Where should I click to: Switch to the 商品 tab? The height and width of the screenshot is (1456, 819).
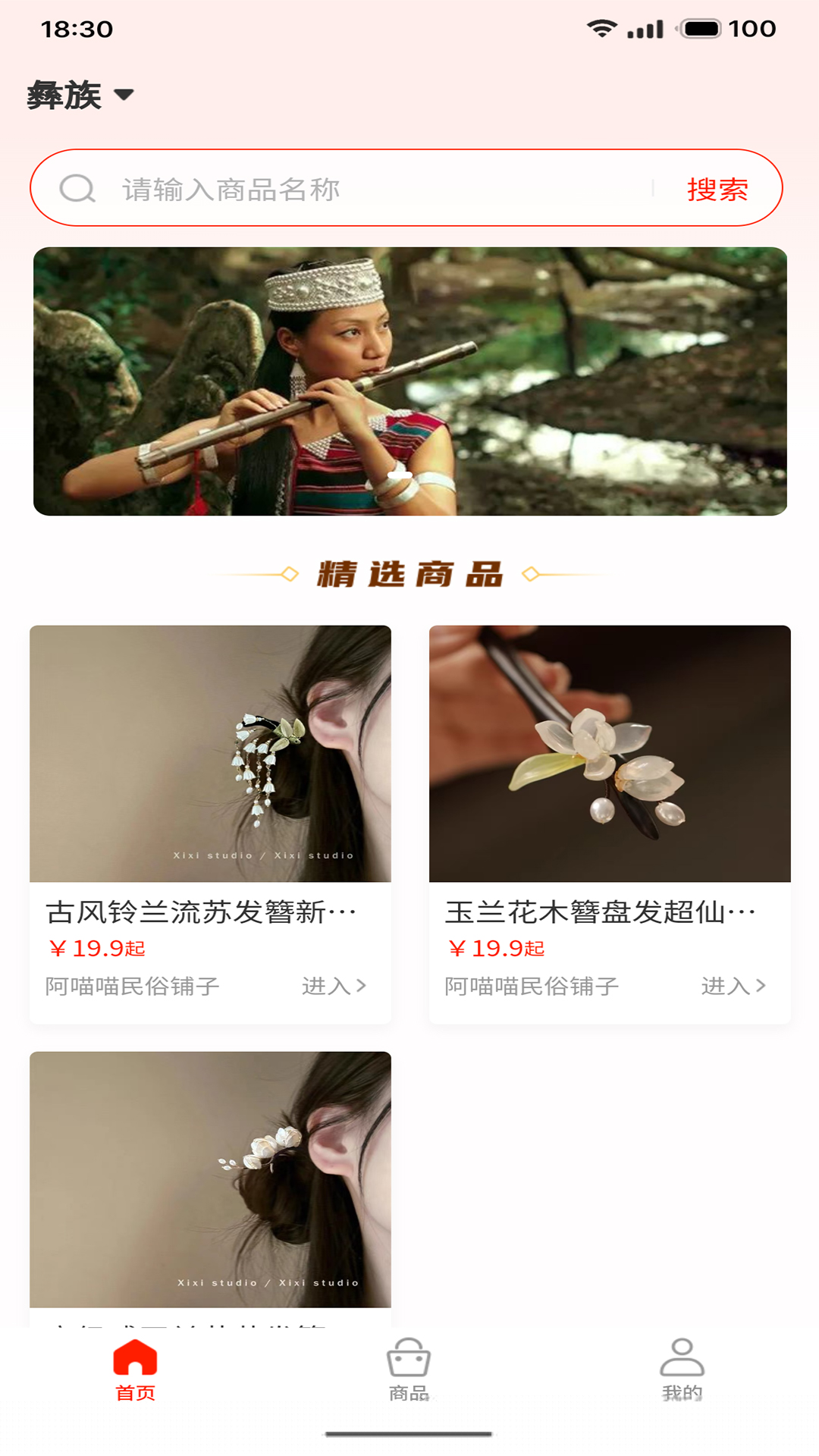click(409, 1370)
